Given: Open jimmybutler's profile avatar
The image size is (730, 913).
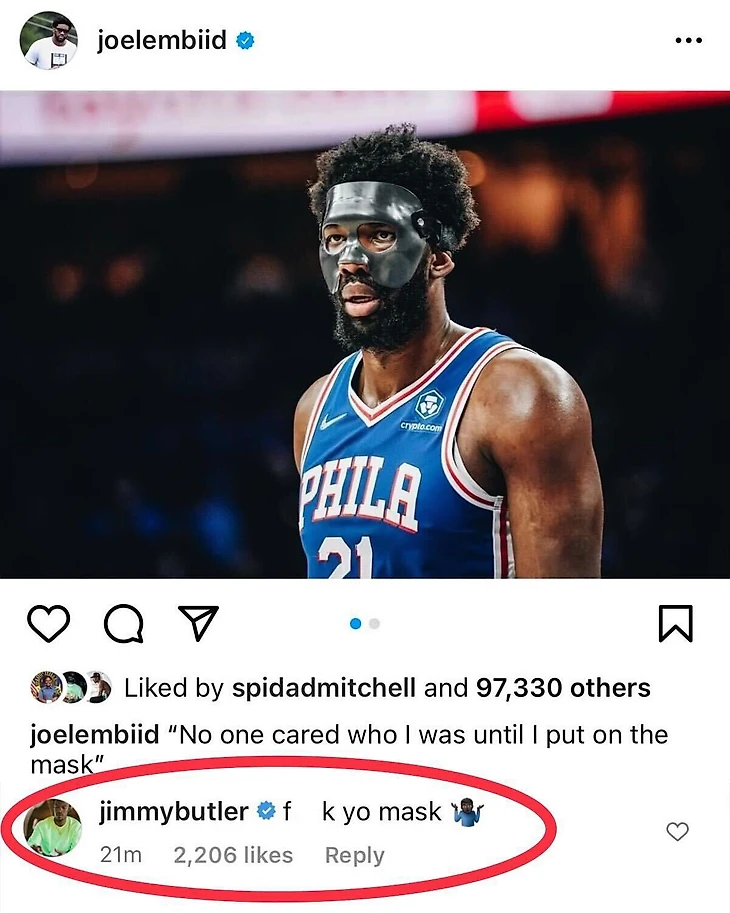Looking at the screenshot, I should point(52,829).
